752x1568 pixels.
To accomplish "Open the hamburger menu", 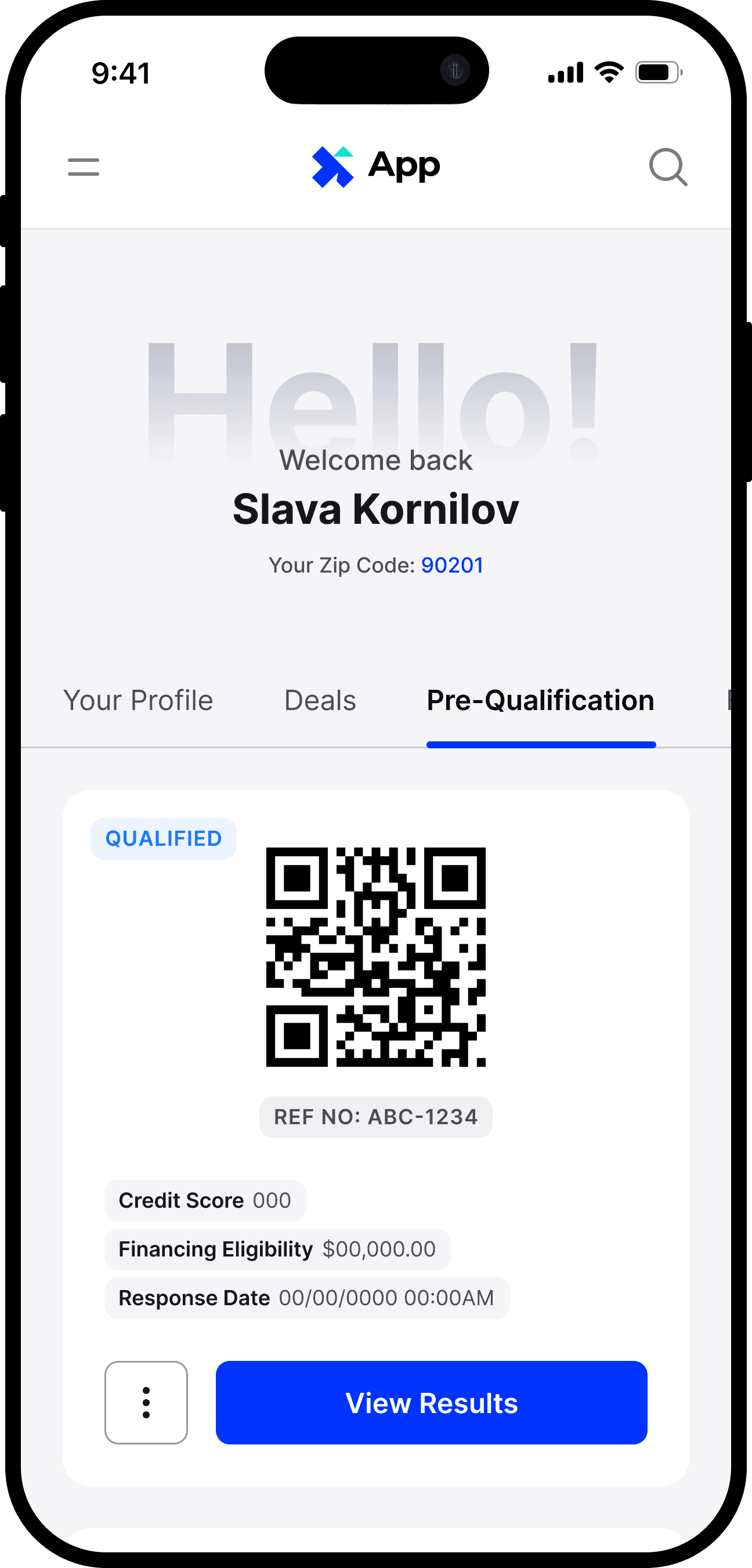I will [84, 167].
